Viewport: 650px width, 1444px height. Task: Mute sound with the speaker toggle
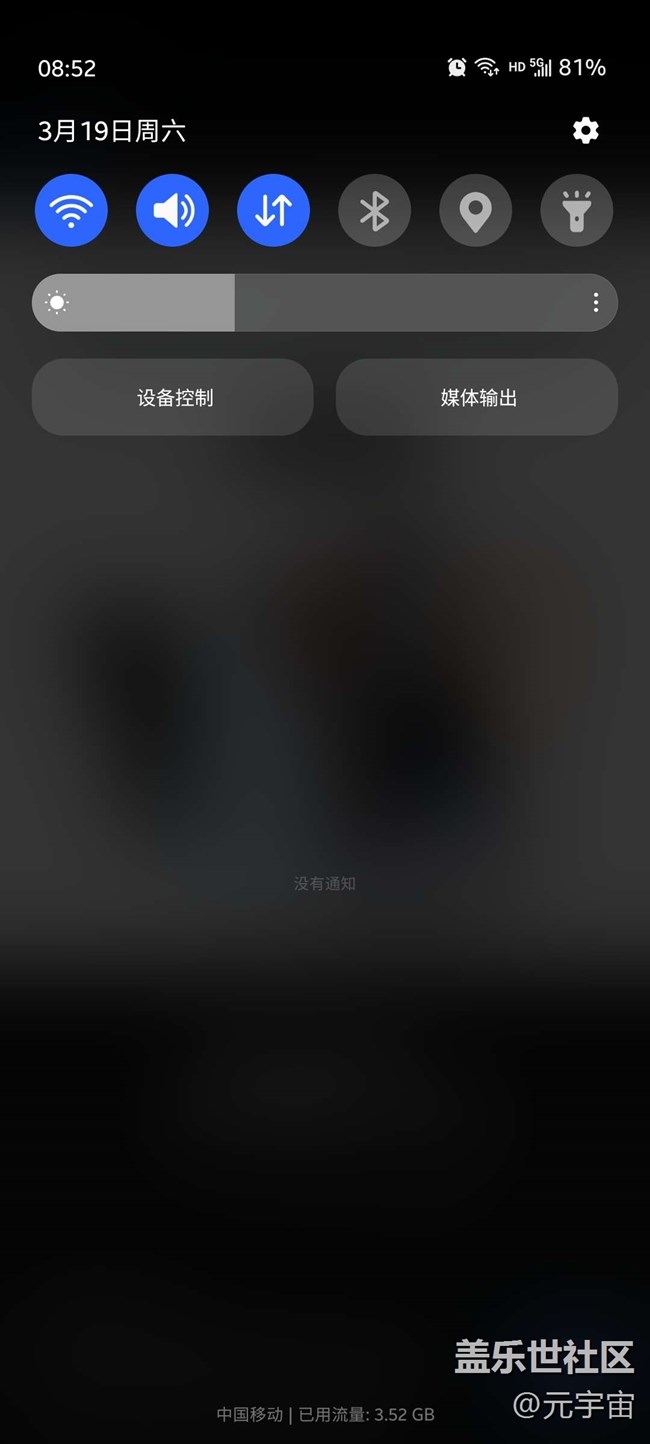click(x=172, y=210)
